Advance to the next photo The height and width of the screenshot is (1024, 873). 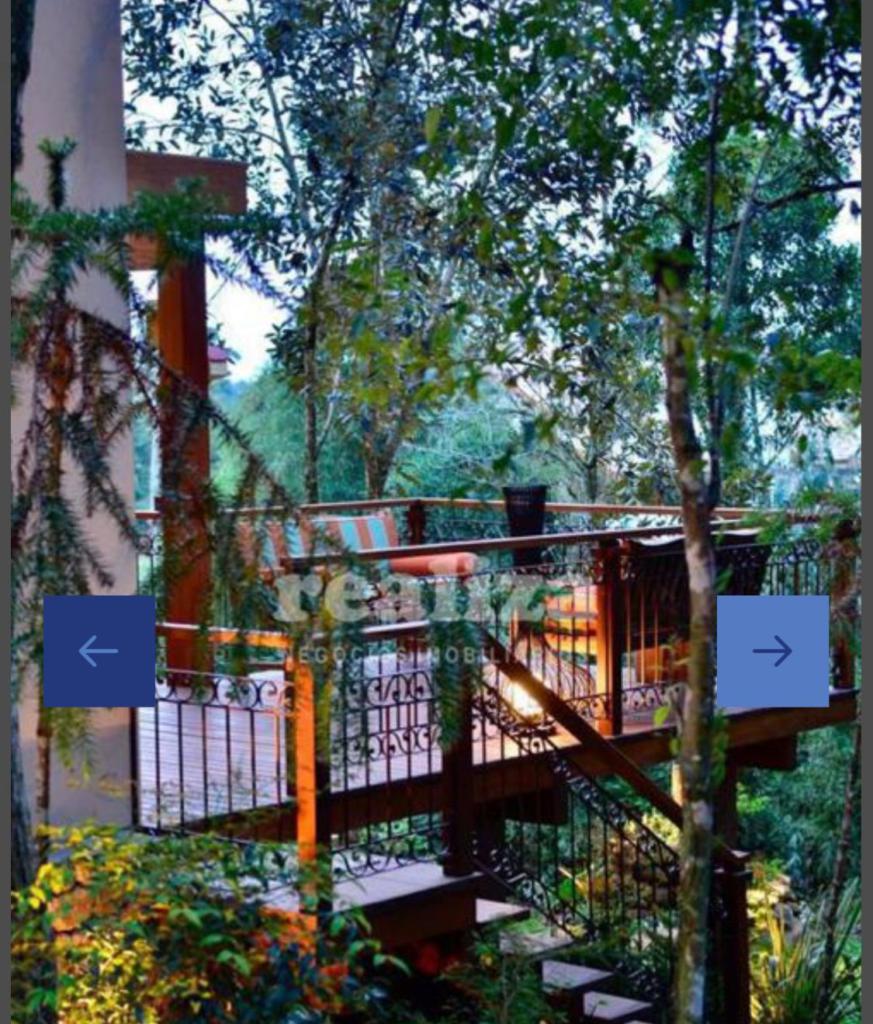pos(772,651)
